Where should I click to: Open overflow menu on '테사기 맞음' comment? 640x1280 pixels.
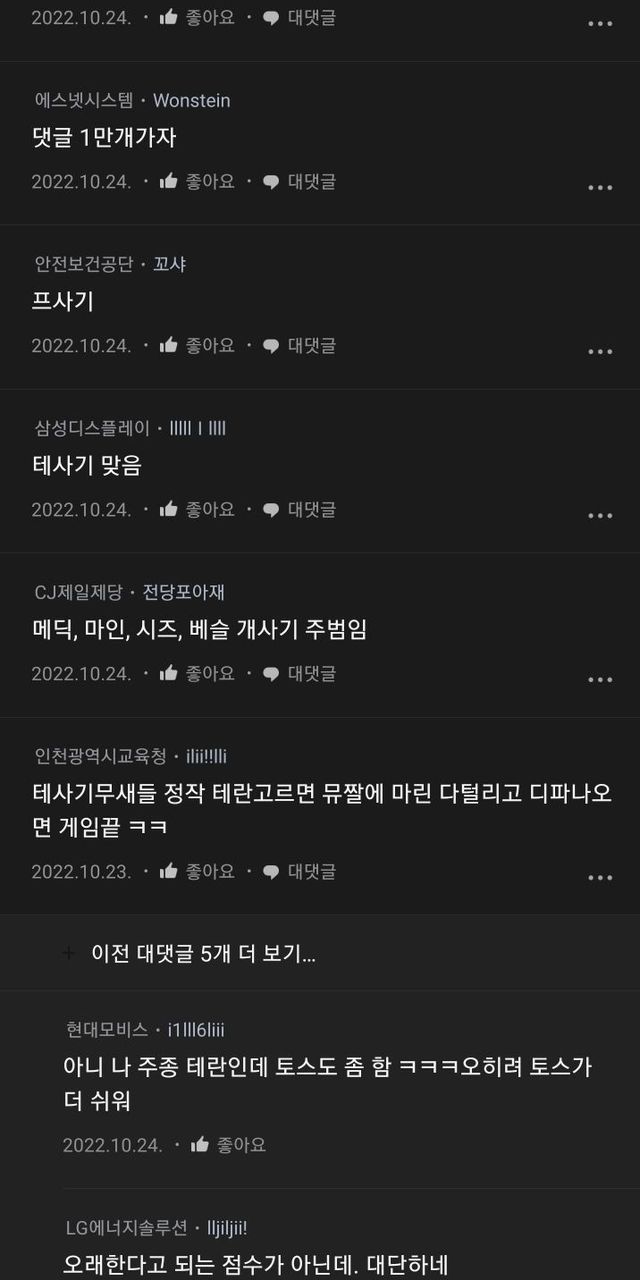pyautogui.click(x=599, y=515)
